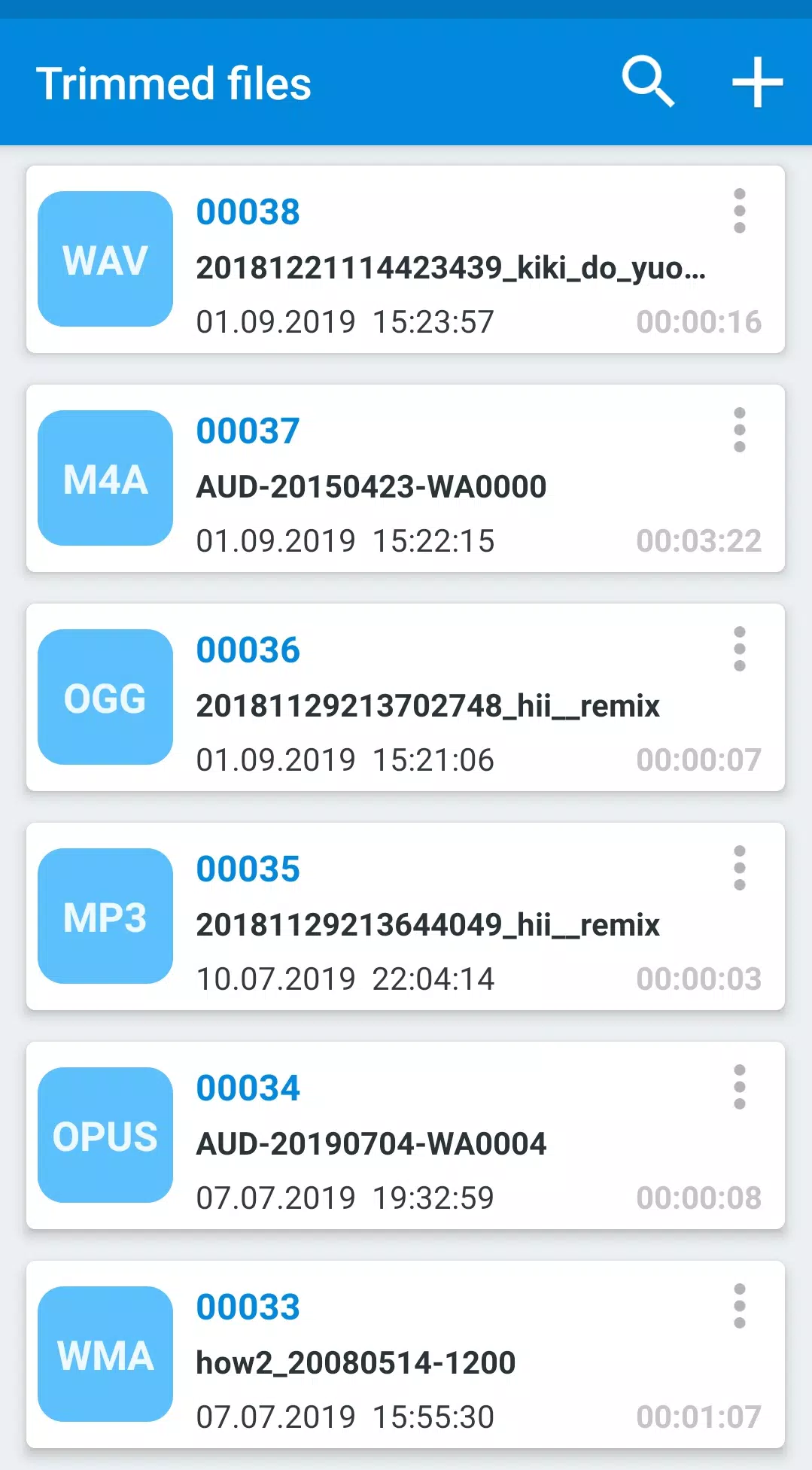Add a new file with plus icon
812x1470 pixels.
(757, 82)
